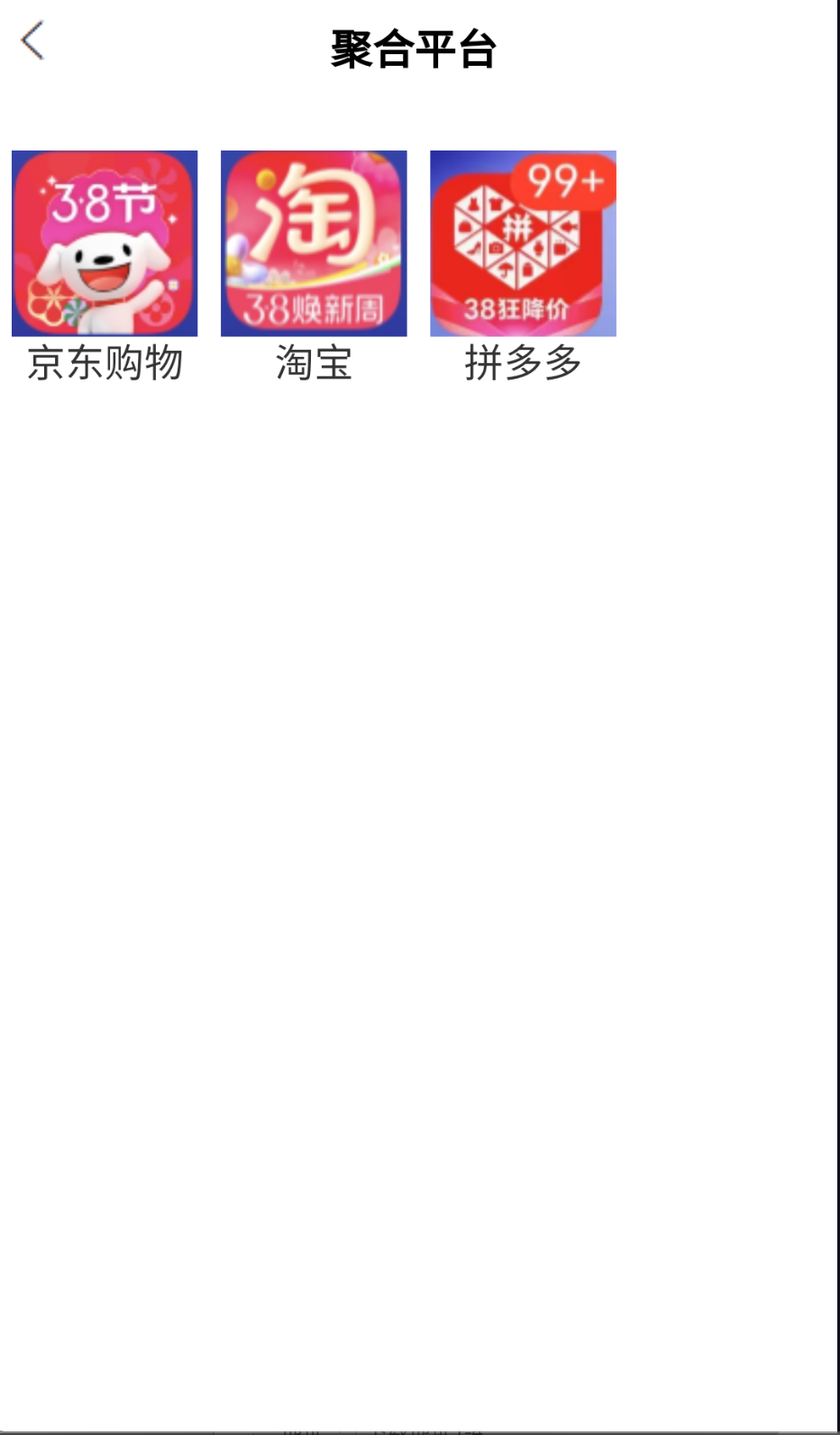This screenshot has width=840, height=1435.
Task: Click the bottom edge status bar
Action: (x=420, y=1429)
